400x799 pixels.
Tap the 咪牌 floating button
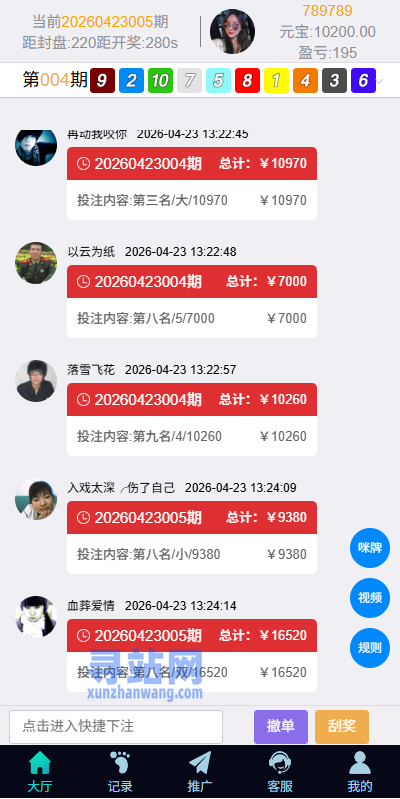(369, 548)
